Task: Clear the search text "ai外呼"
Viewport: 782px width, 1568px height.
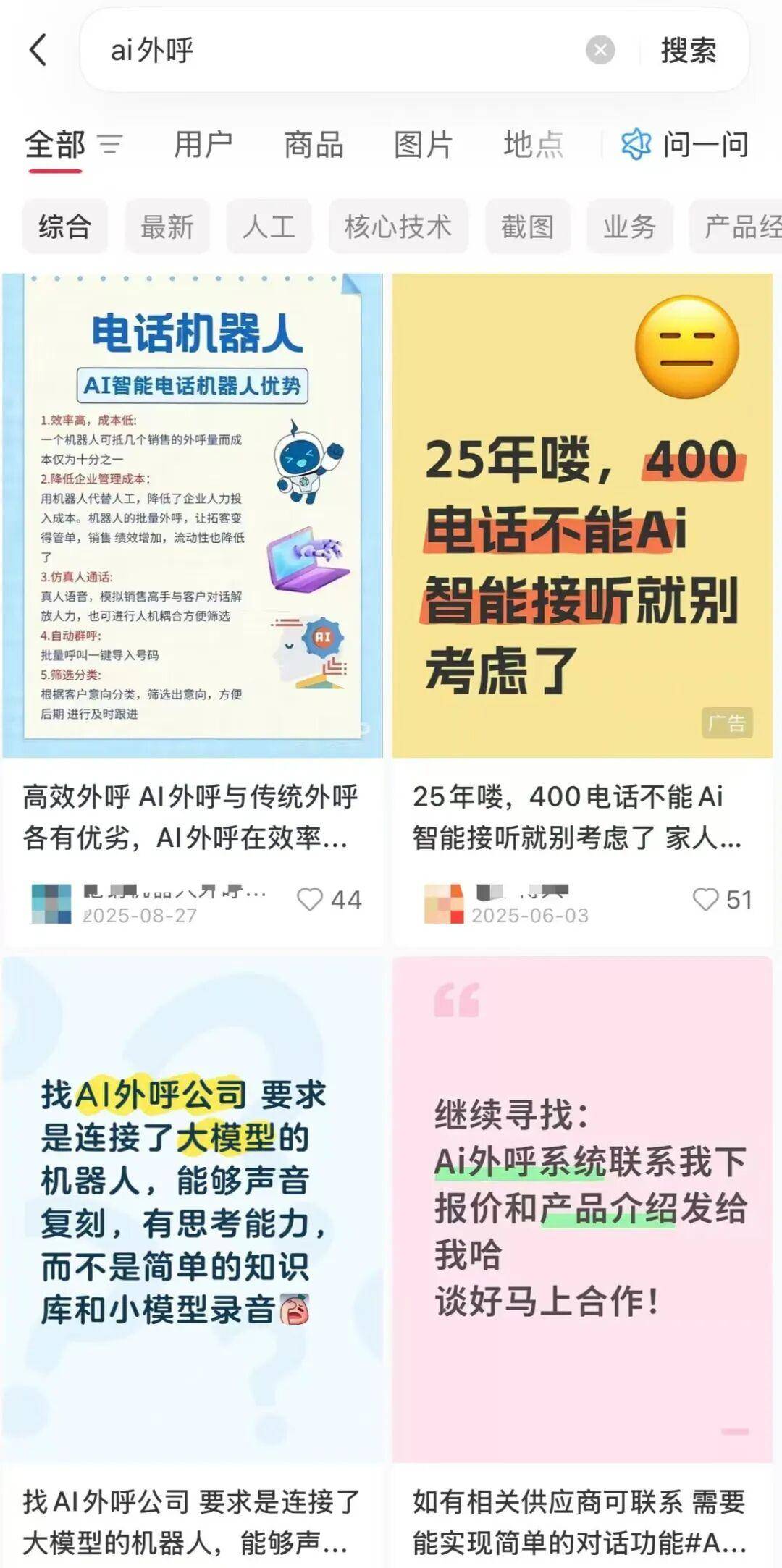Action: point(600,51)
